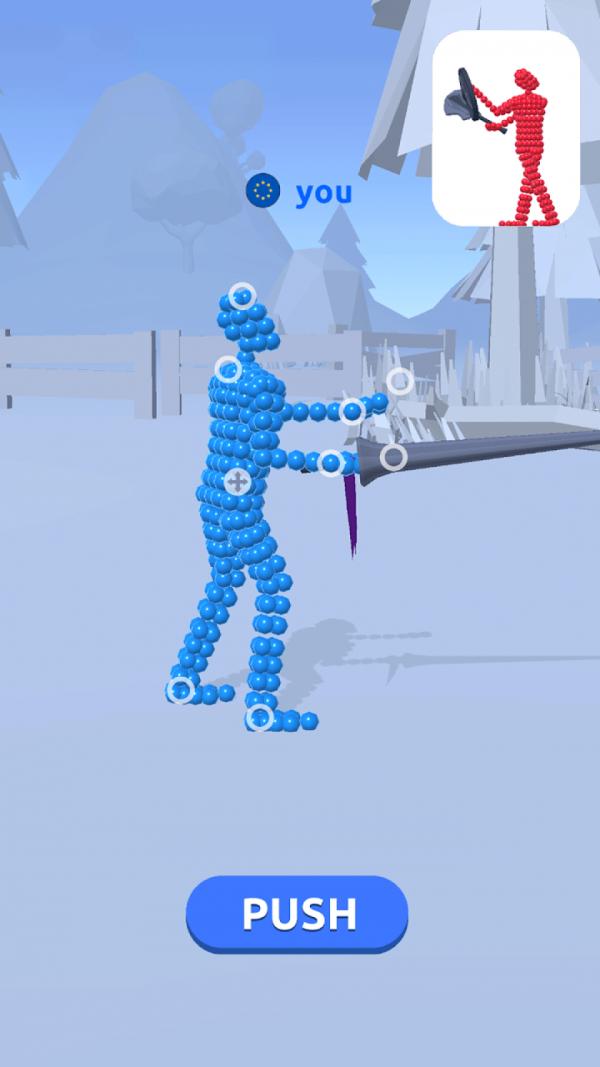This screenshot has width=600, height=1067.
Task: Select the head joint handle
Action: click(x=242, y=296)
